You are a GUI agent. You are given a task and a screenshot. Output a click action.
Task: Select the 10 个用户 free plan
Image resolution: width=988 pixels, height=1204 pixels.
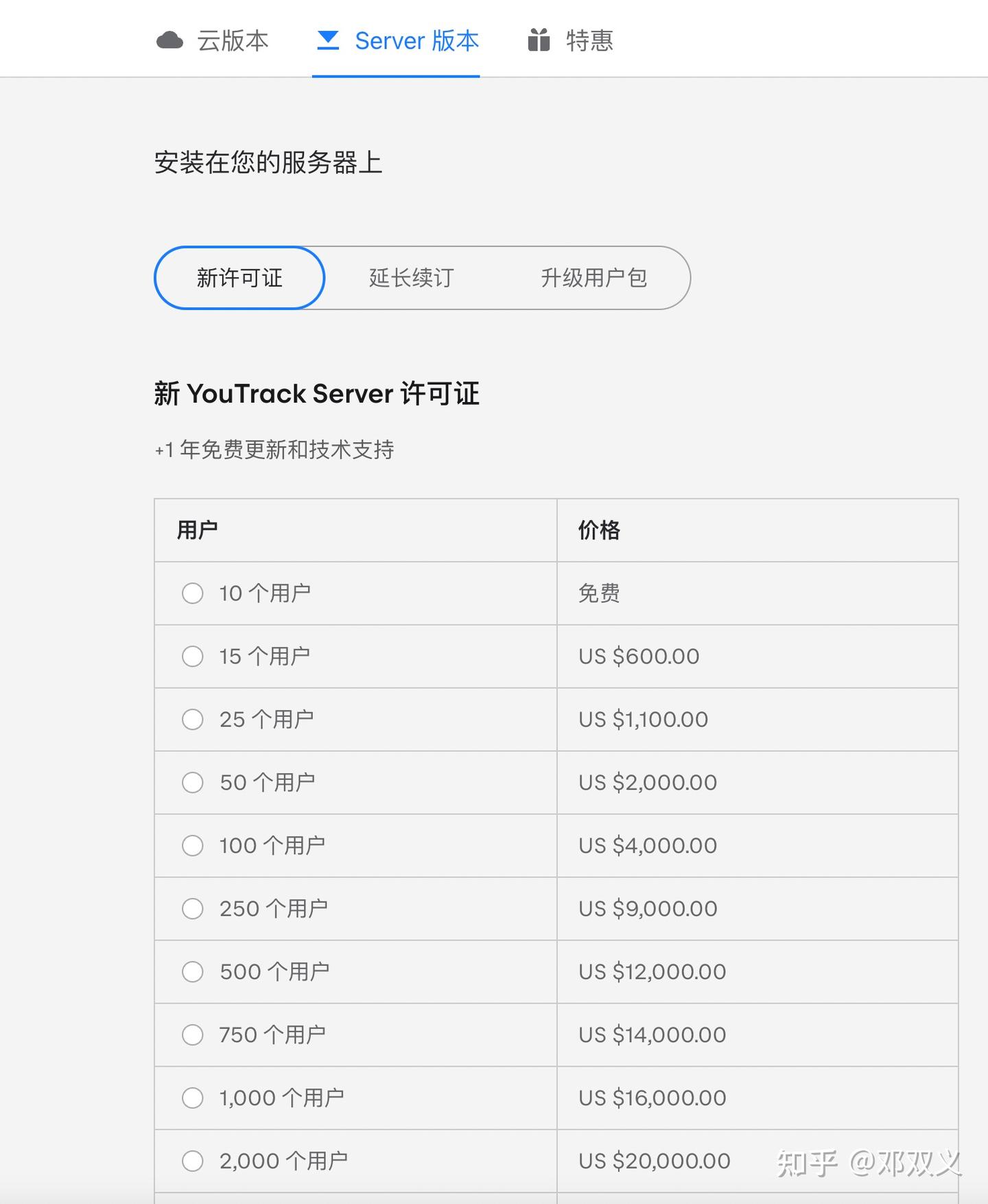(193, 593)
